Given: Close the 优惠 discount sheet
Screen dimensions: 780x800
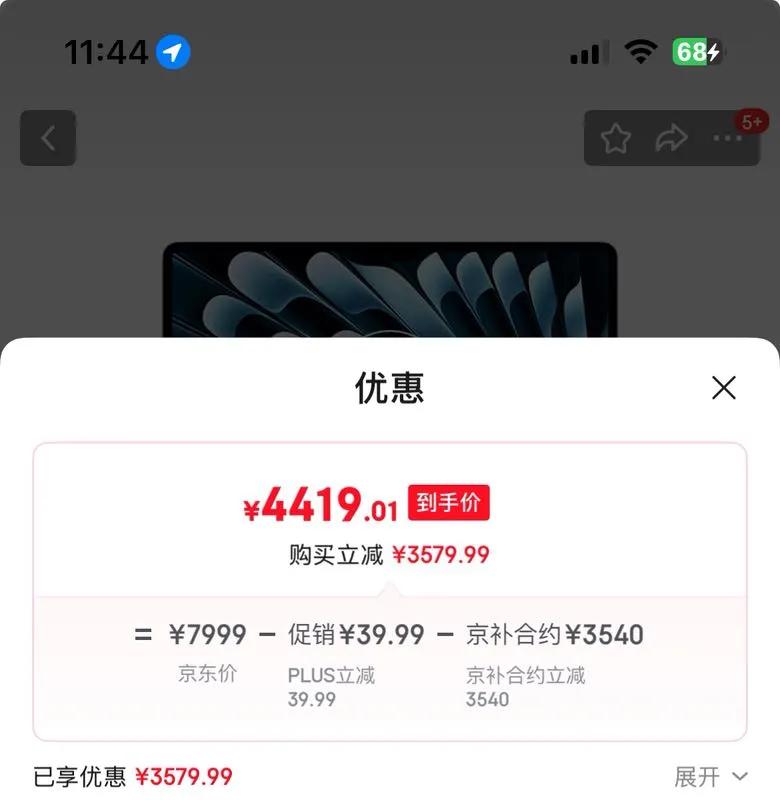Looking at the screenshot, I should coord(723,388).
